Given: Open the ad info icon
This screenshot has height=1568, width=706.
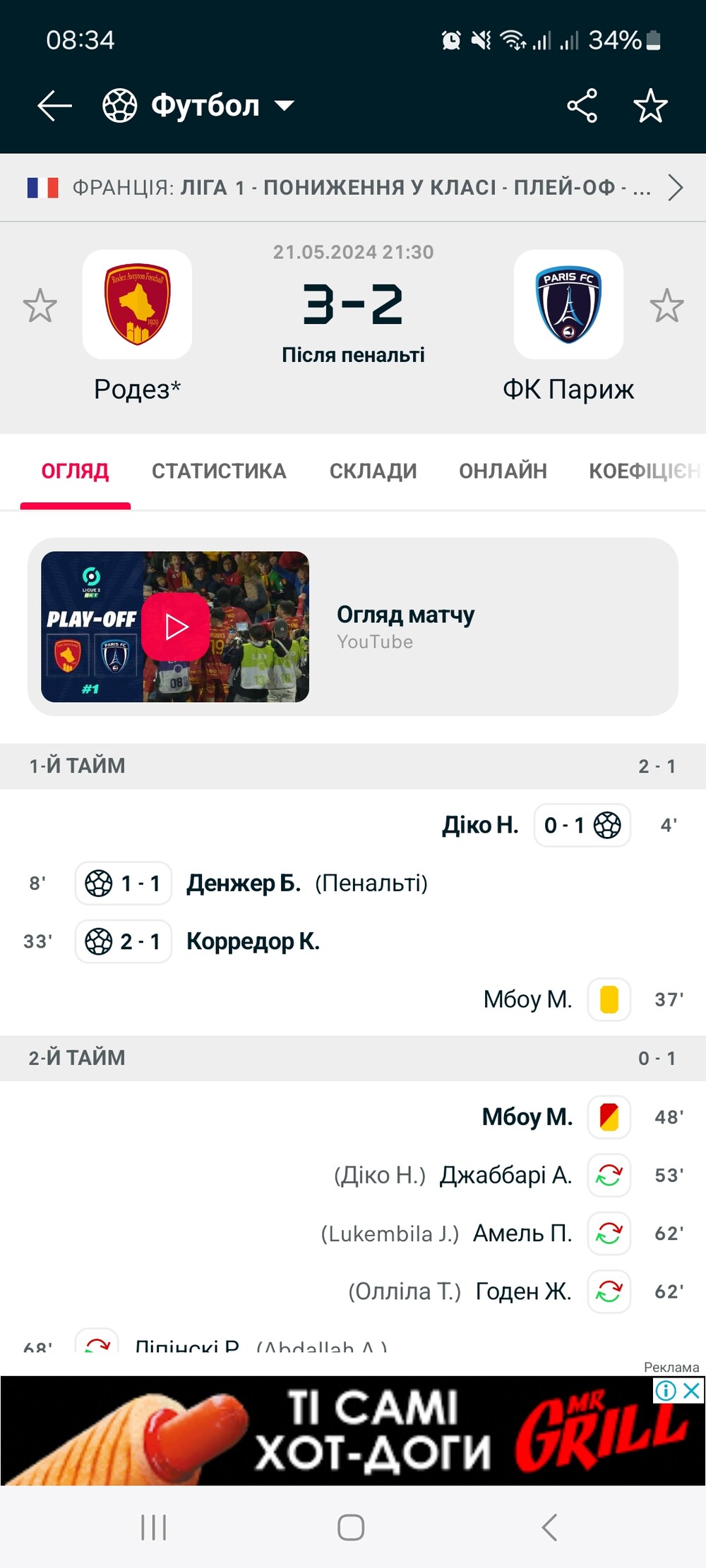Looking at the screenshot, I should (666, 1390).
